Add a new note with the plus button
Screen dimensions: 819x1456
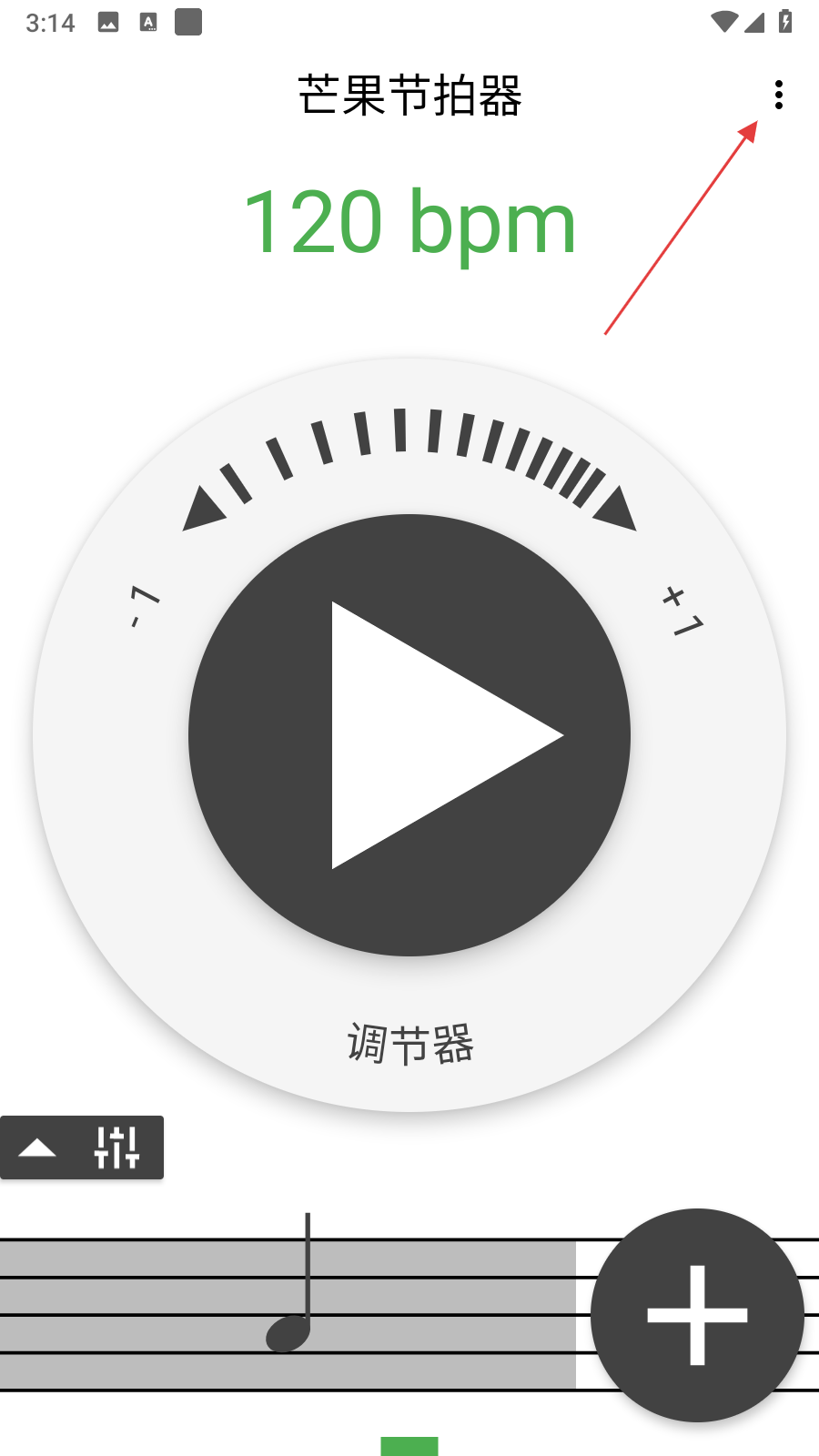point(697,1315)
